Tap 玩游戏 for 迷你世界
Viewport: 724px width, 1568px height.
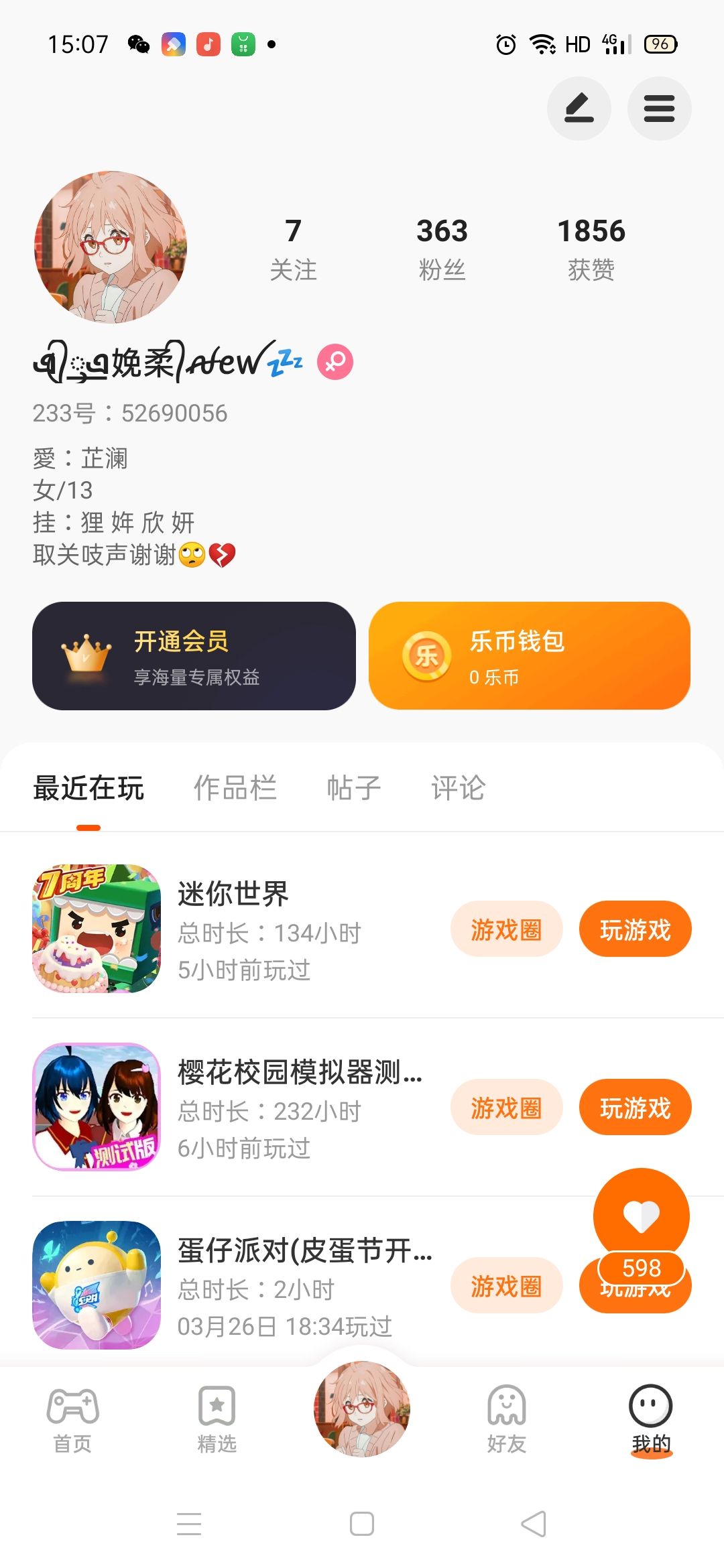point(635,929)
